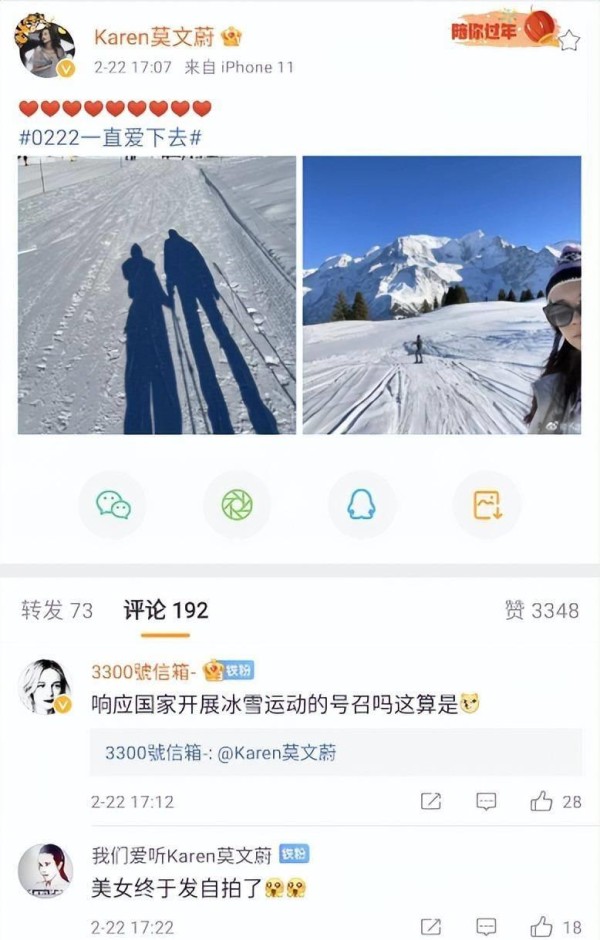Open the 赞 3348 likes tab
Image resolution: width=600 pixels, height=940 pixels.
[x=541, y=610]
